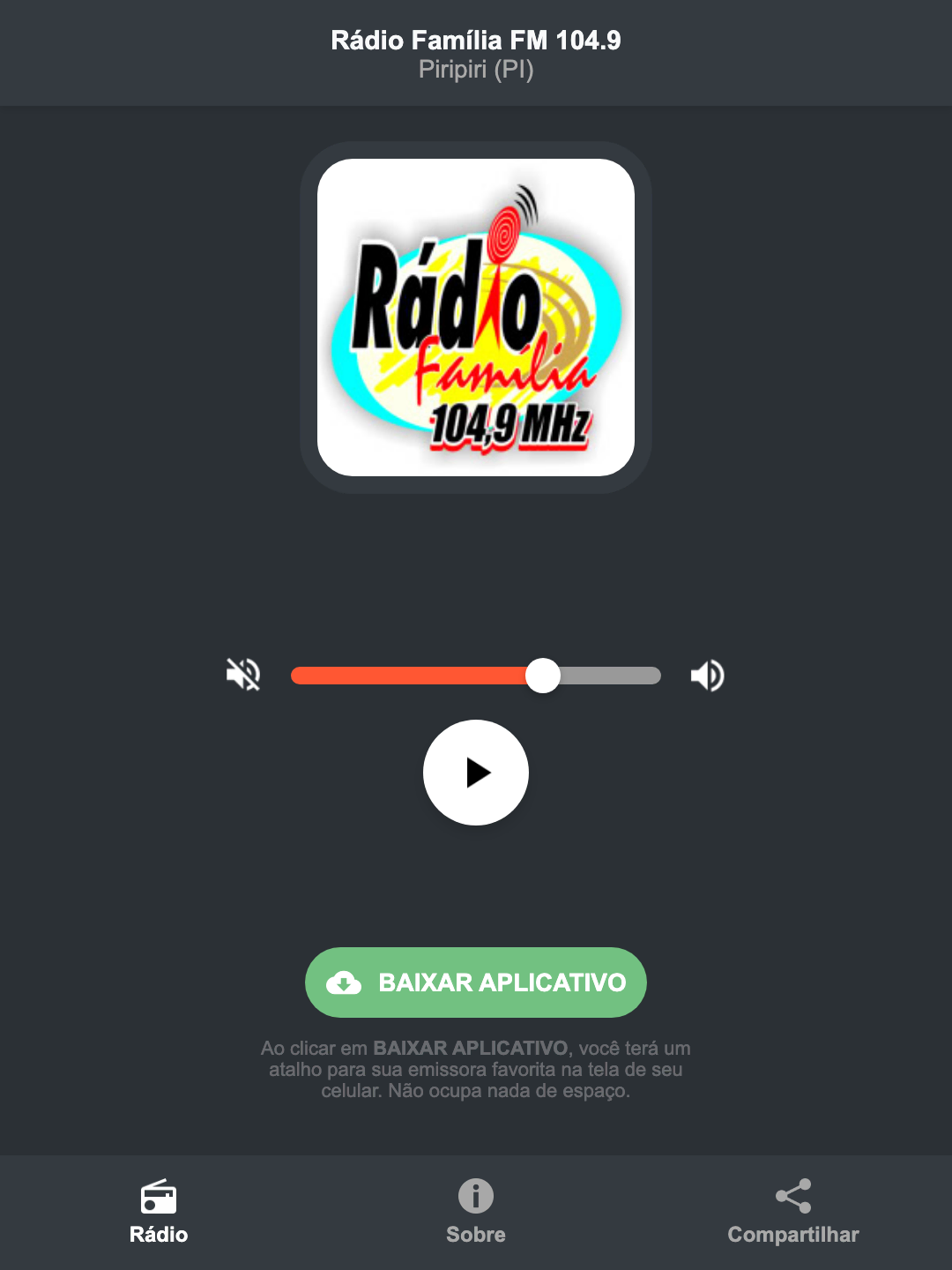Select the Rádio tab
Image resolution: width=952 pixels, height=1270 pixels.
(x=159, y=1213)
